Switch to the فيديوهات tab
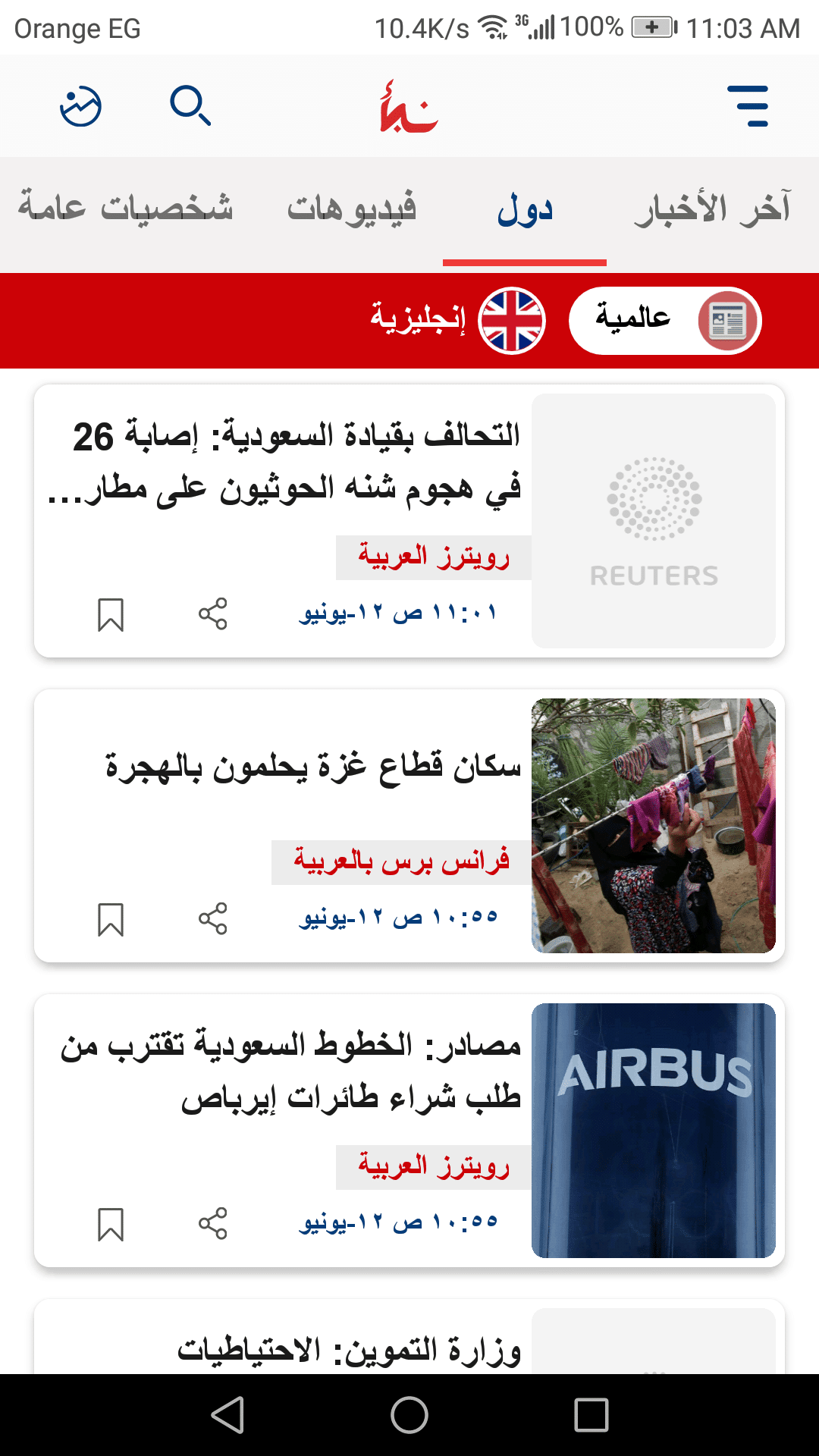Screen dimensions: 819x1456 click(351, 209)
